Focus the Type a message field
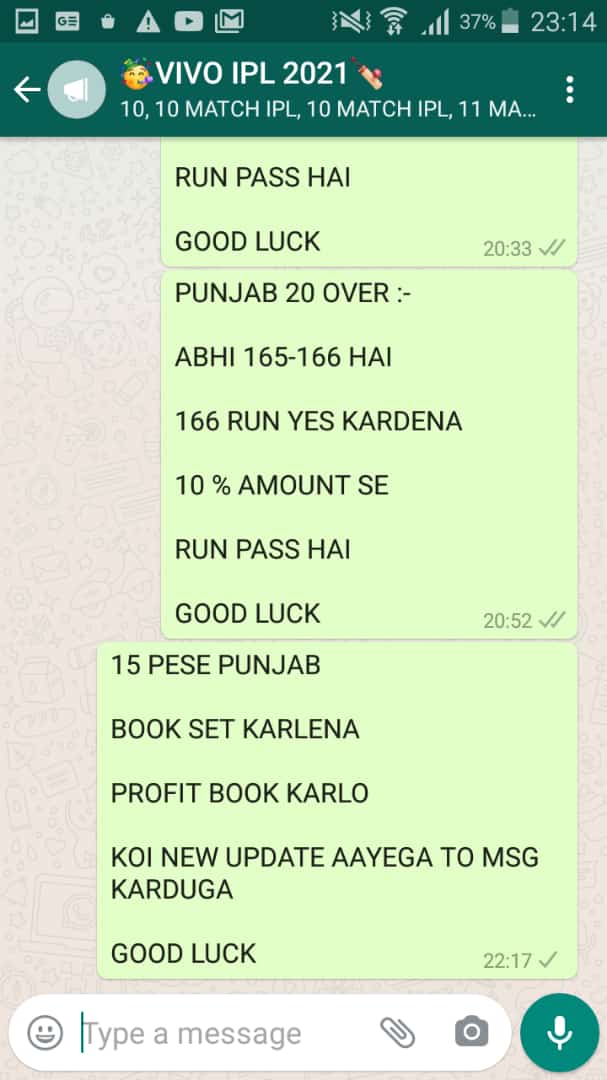Screen dimensions: 607x1080 click(220, 1033)
